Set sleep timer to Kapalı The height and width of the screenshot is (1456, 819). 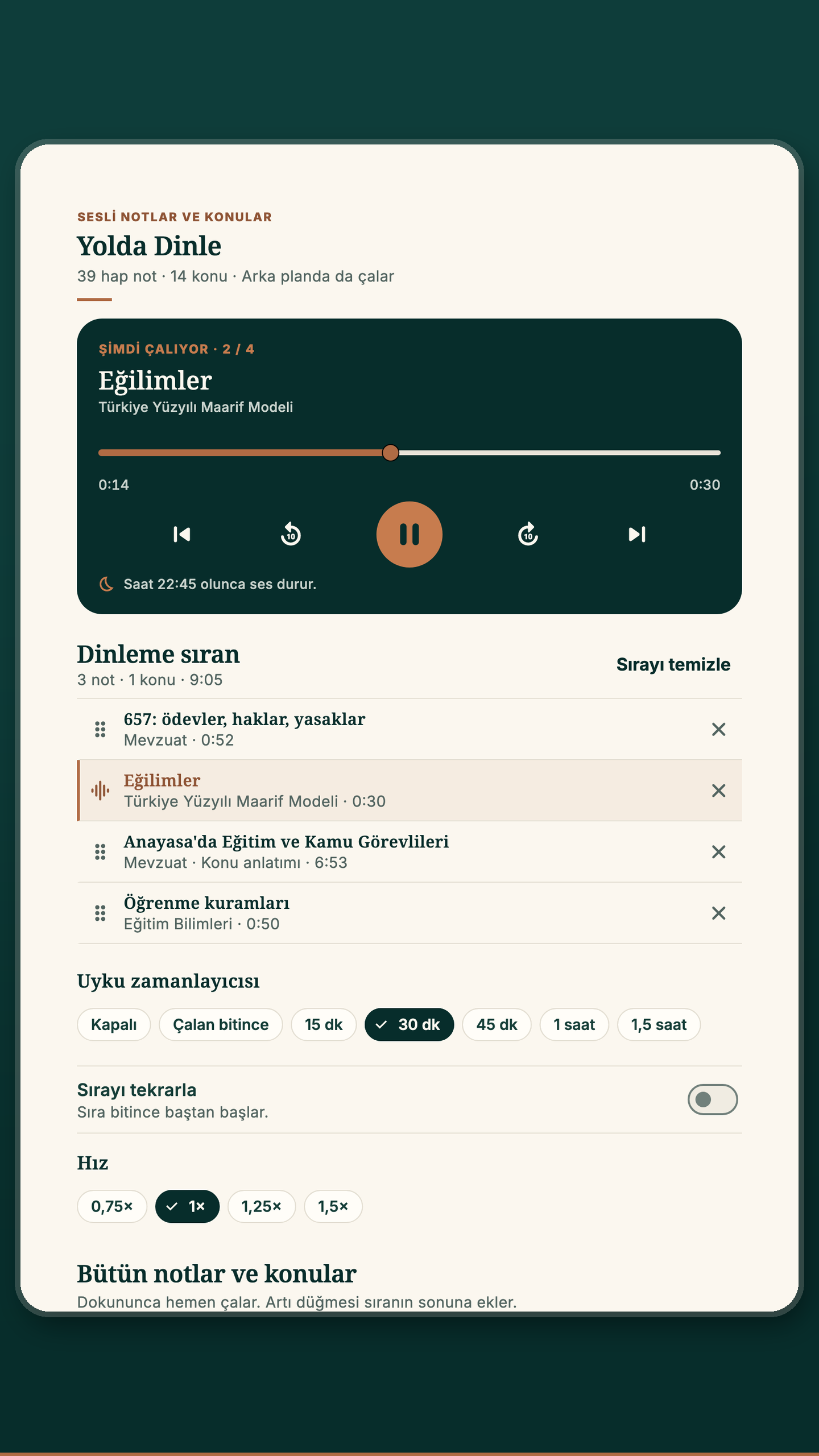click(114, 1024)
